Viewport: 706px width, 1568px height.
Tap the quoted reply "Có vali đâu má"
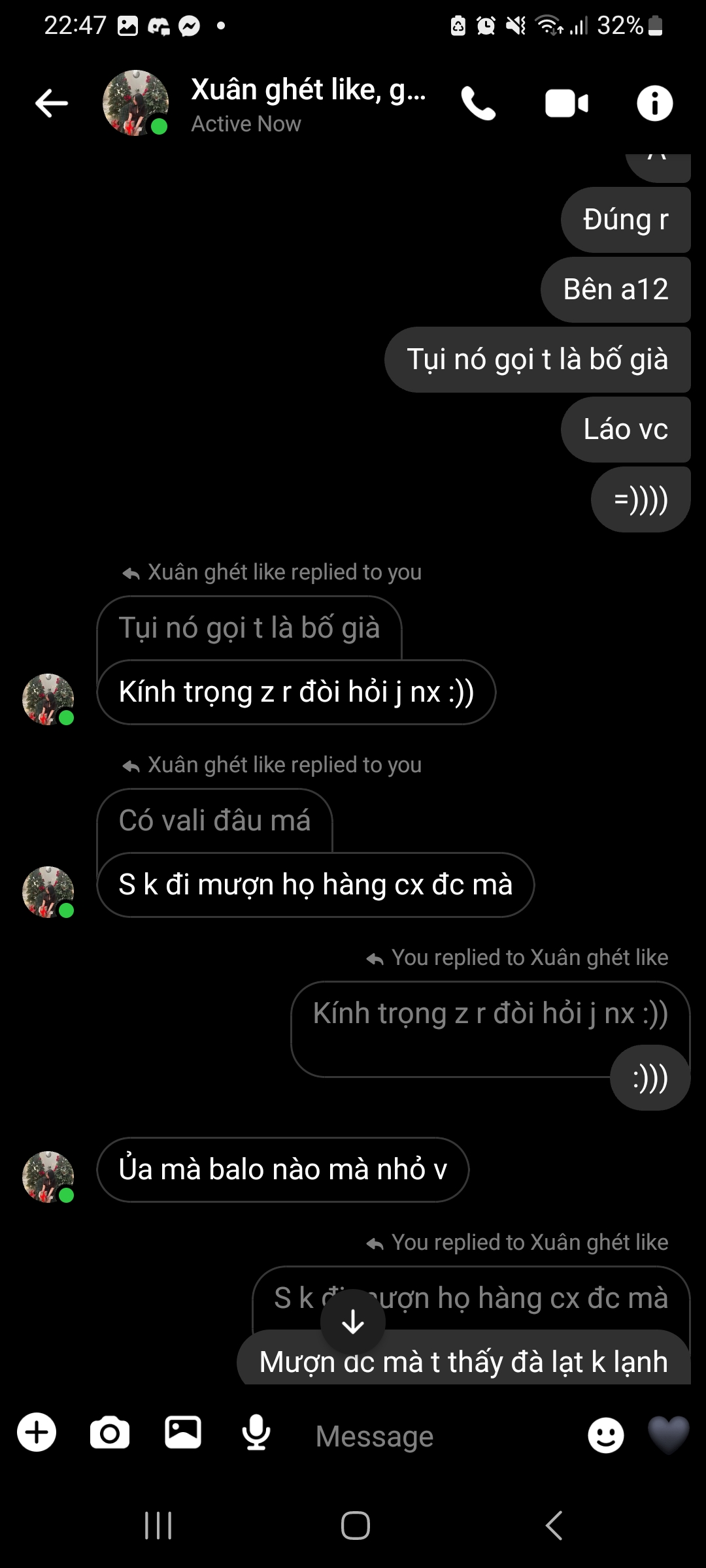214,821
